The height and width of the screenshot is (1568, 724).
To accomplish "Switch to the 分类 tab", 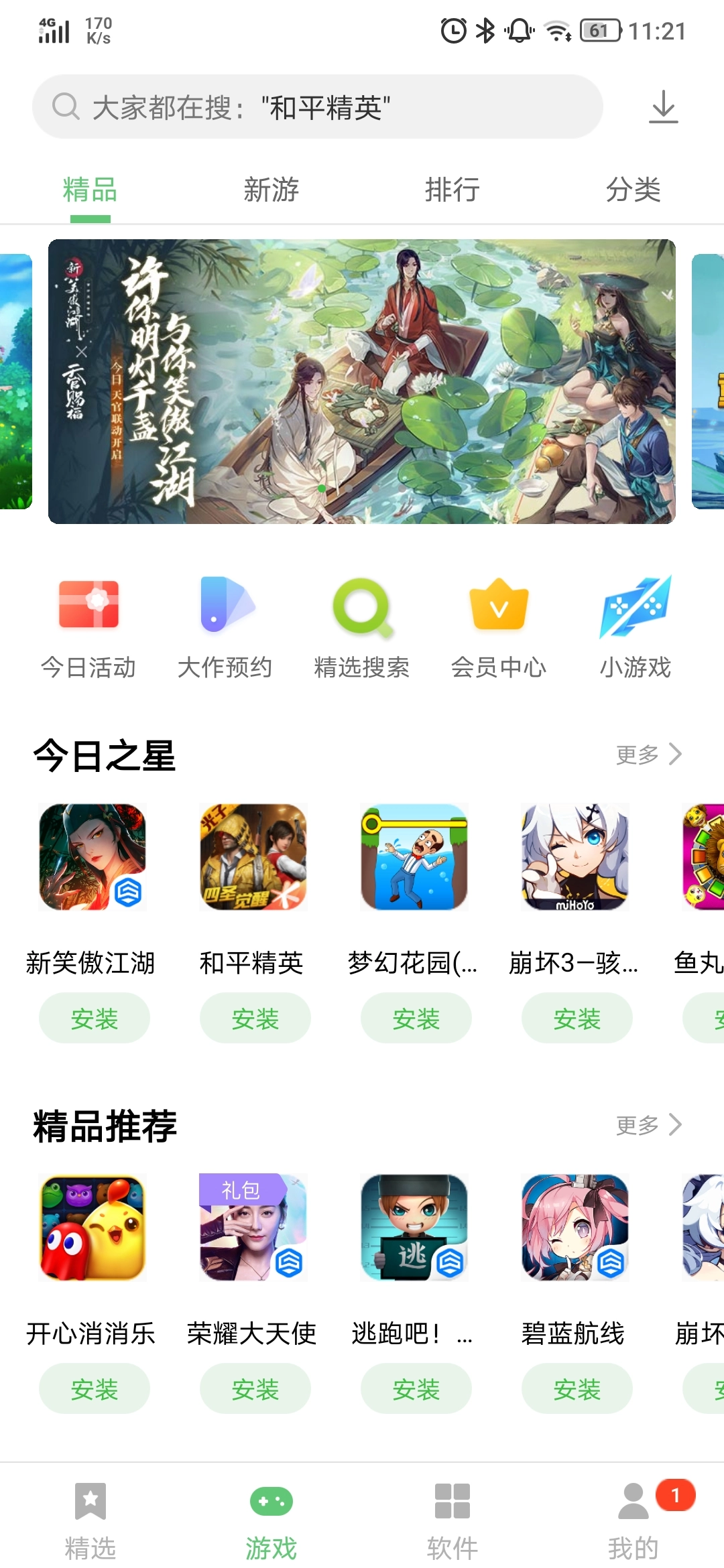I will 633,190.
